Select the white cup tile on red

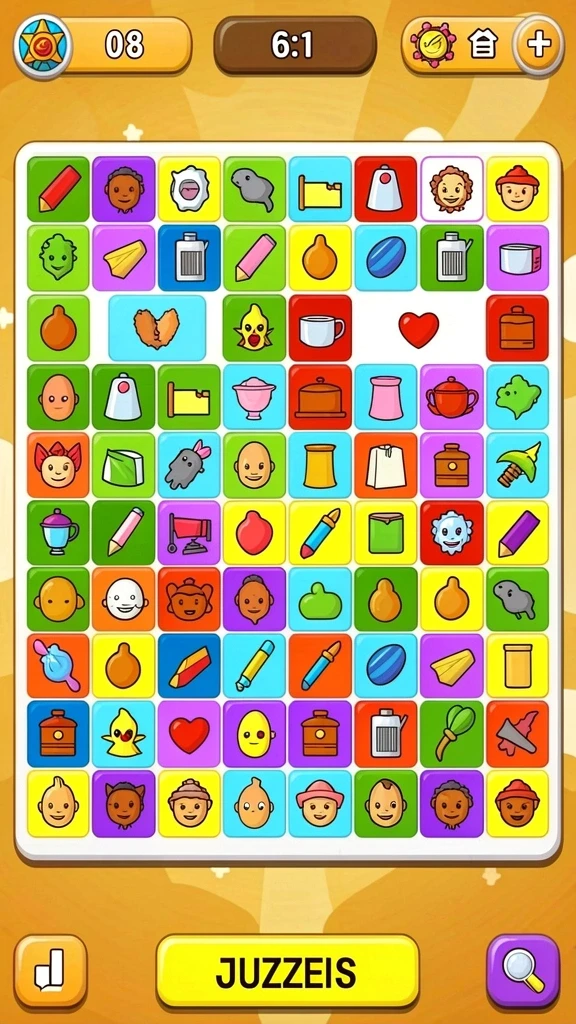[x=320, y=328]
